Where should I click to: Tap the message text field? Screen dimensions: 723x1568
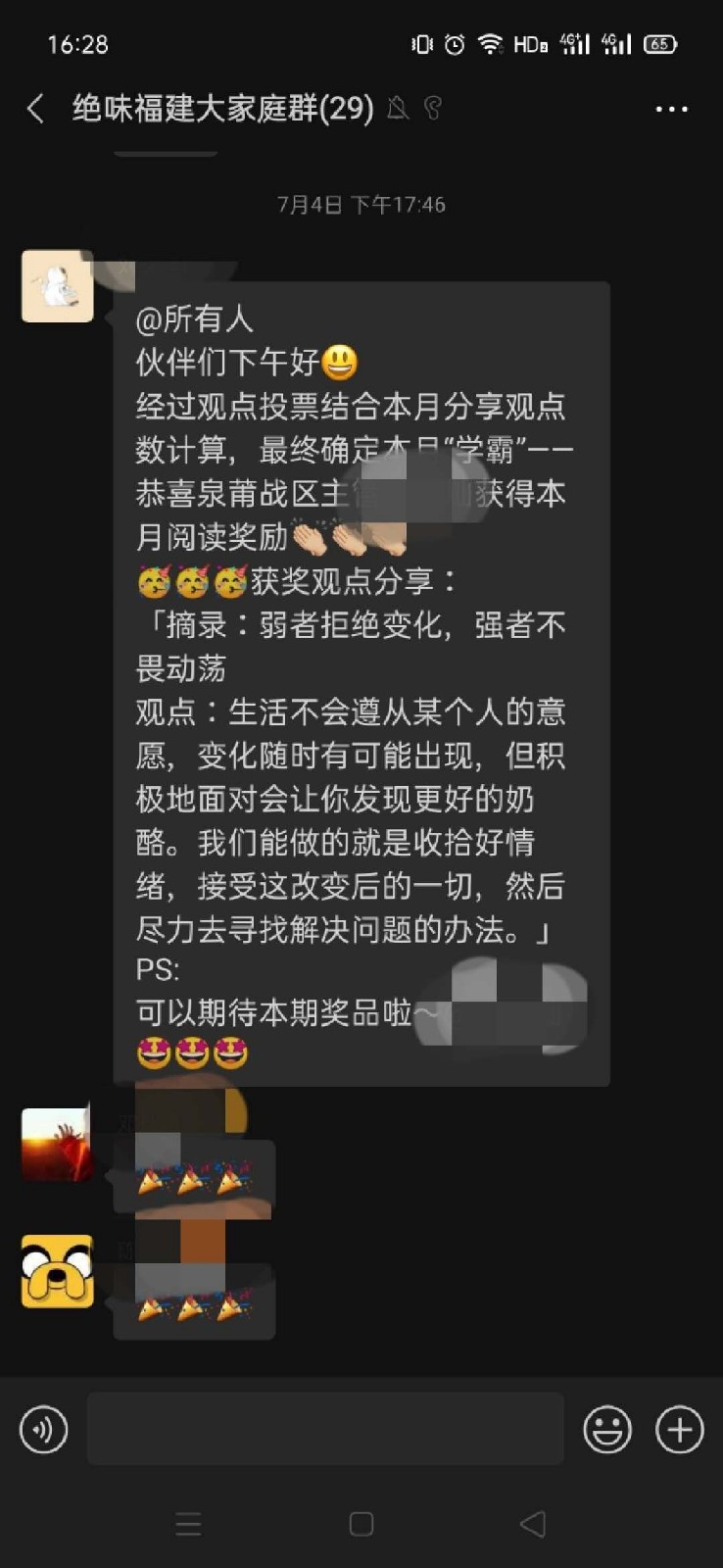[x=325, y=1430]
